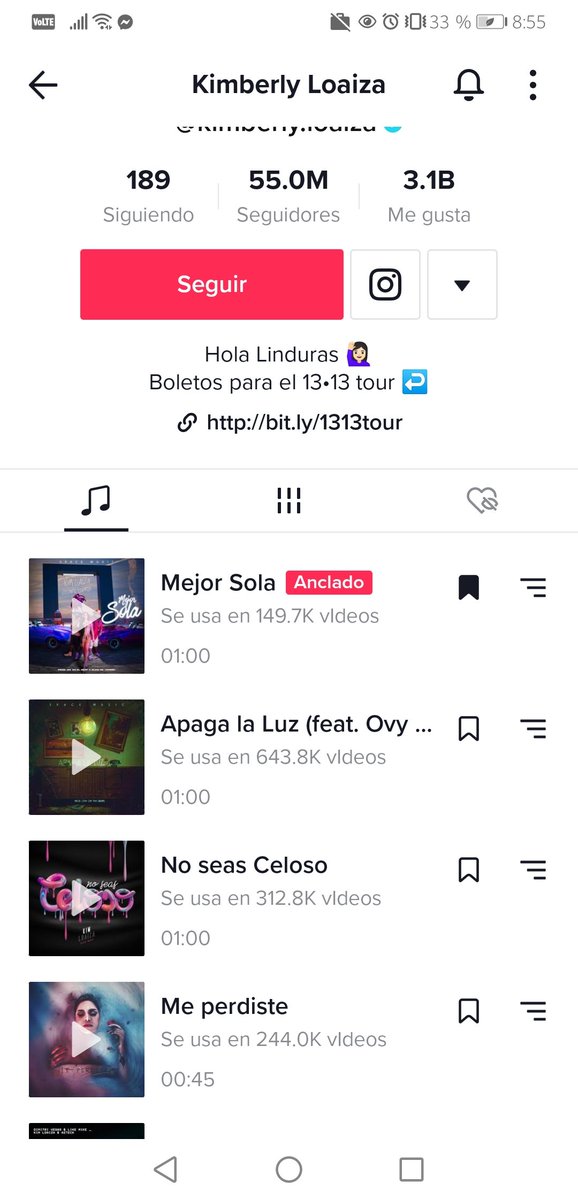Open the linked Instagram profile
Image resolution: width=578 pixels, height=1200 pixels.
385,284
